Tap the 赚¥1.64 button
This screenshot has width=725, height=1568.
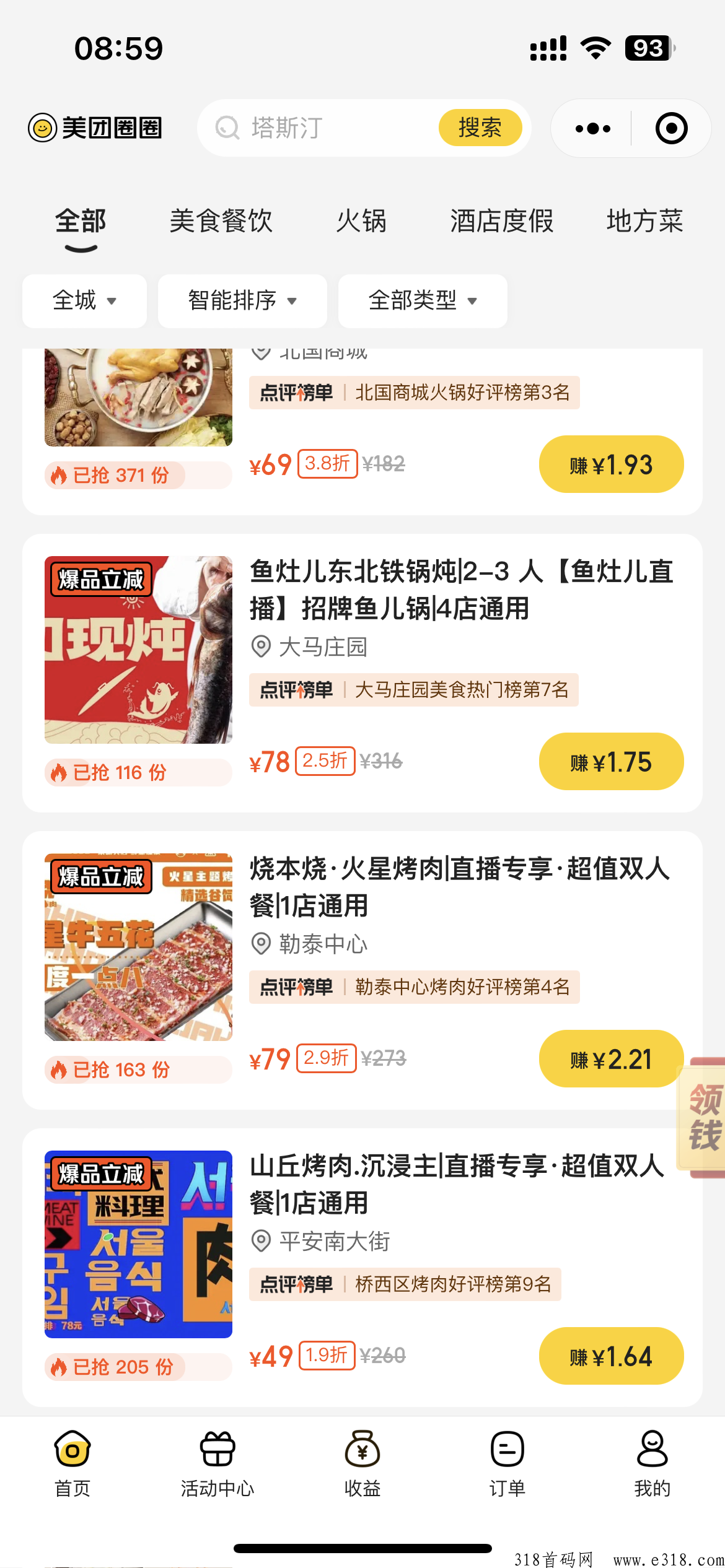[611, 1356]
